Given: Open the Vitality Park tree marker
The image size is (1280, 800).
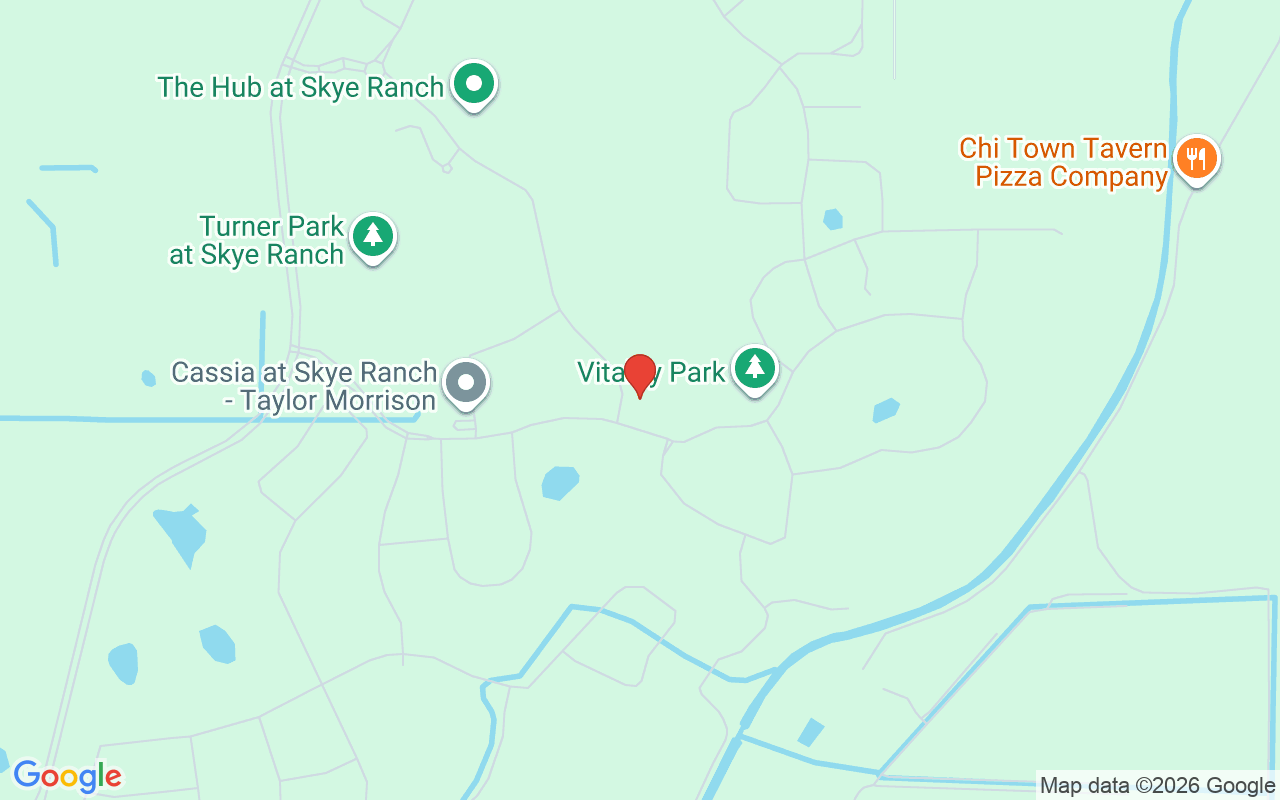Looking at the screenshot, I should pos(755,369).
